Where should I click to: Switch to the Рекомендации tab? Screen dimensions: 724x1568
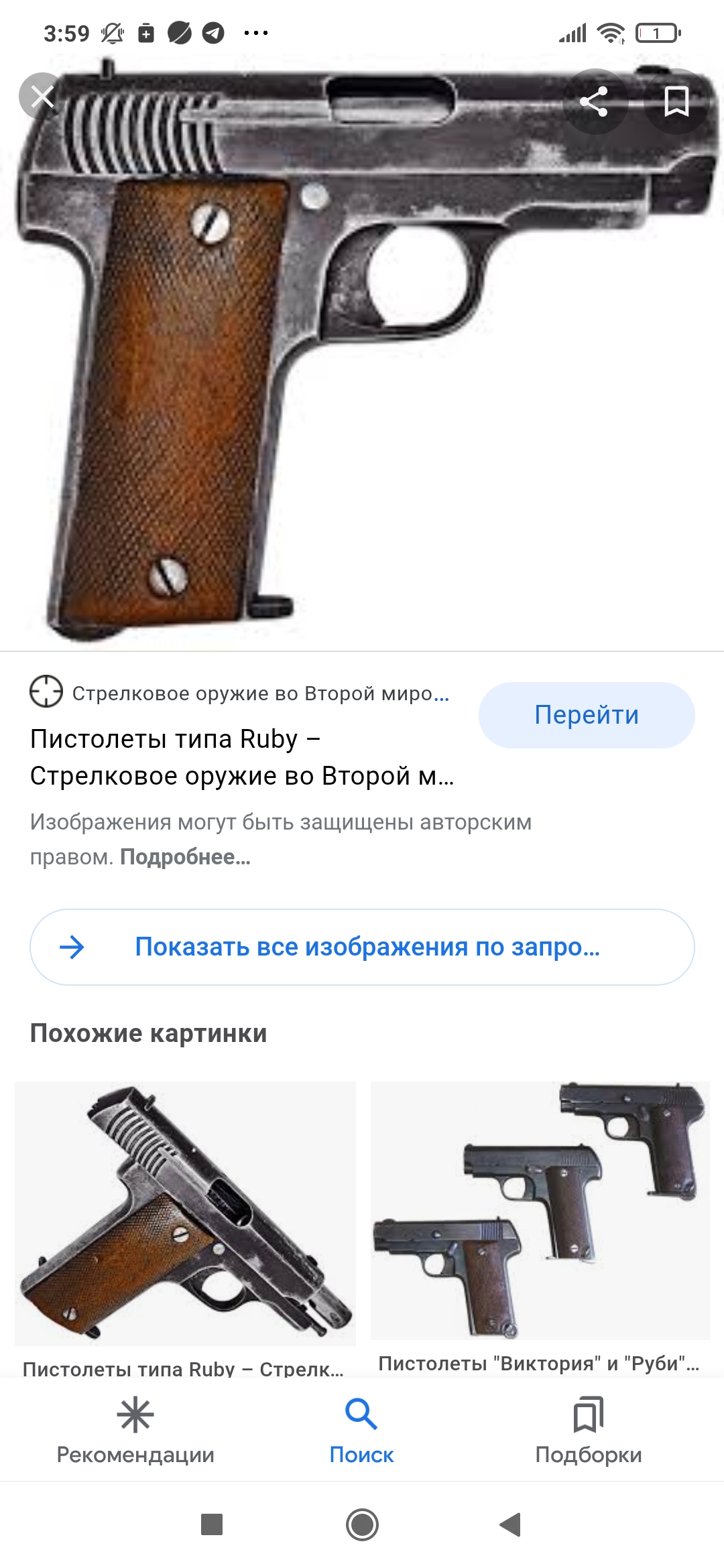tap(135, 1430)
